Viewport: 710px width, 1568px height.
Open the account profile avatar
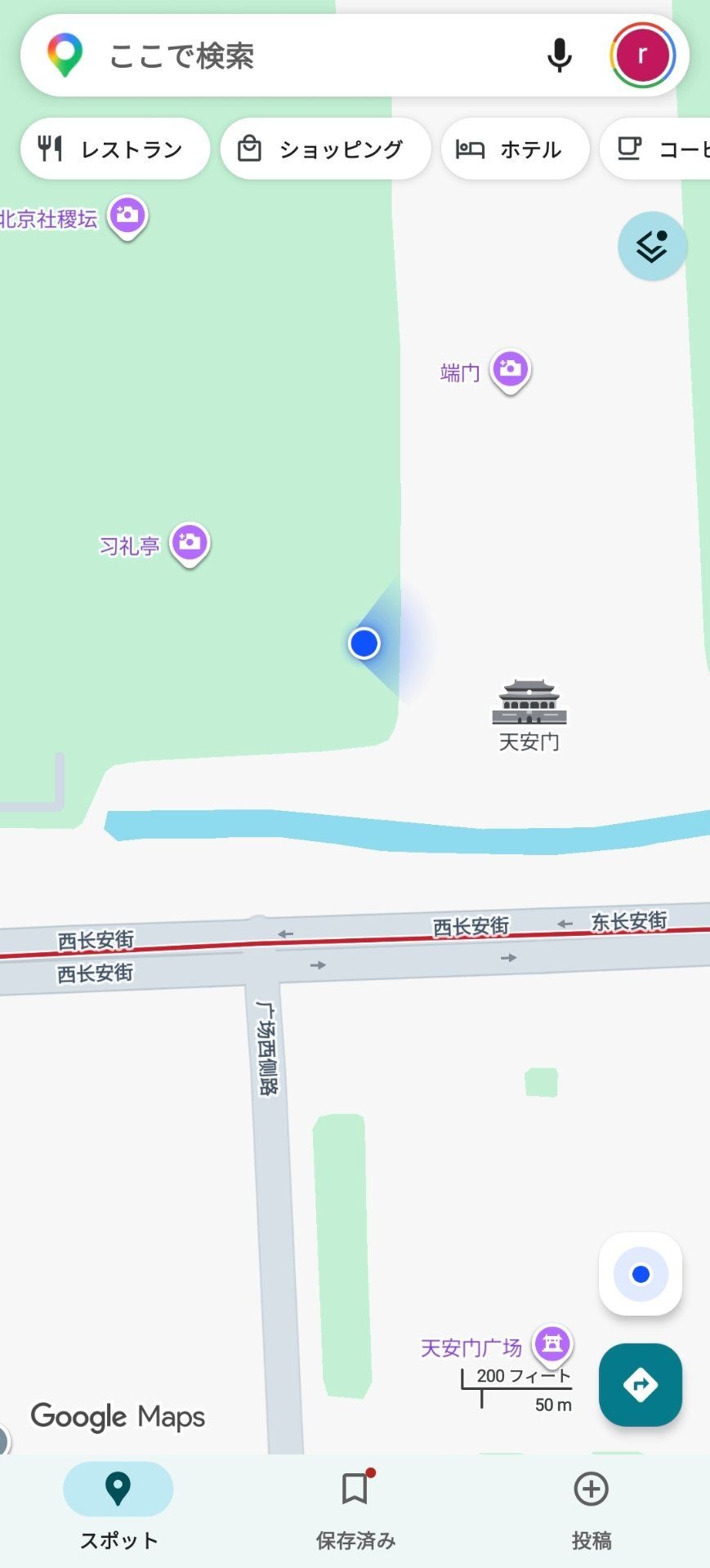pyautogui.click(x=642, y=56)
